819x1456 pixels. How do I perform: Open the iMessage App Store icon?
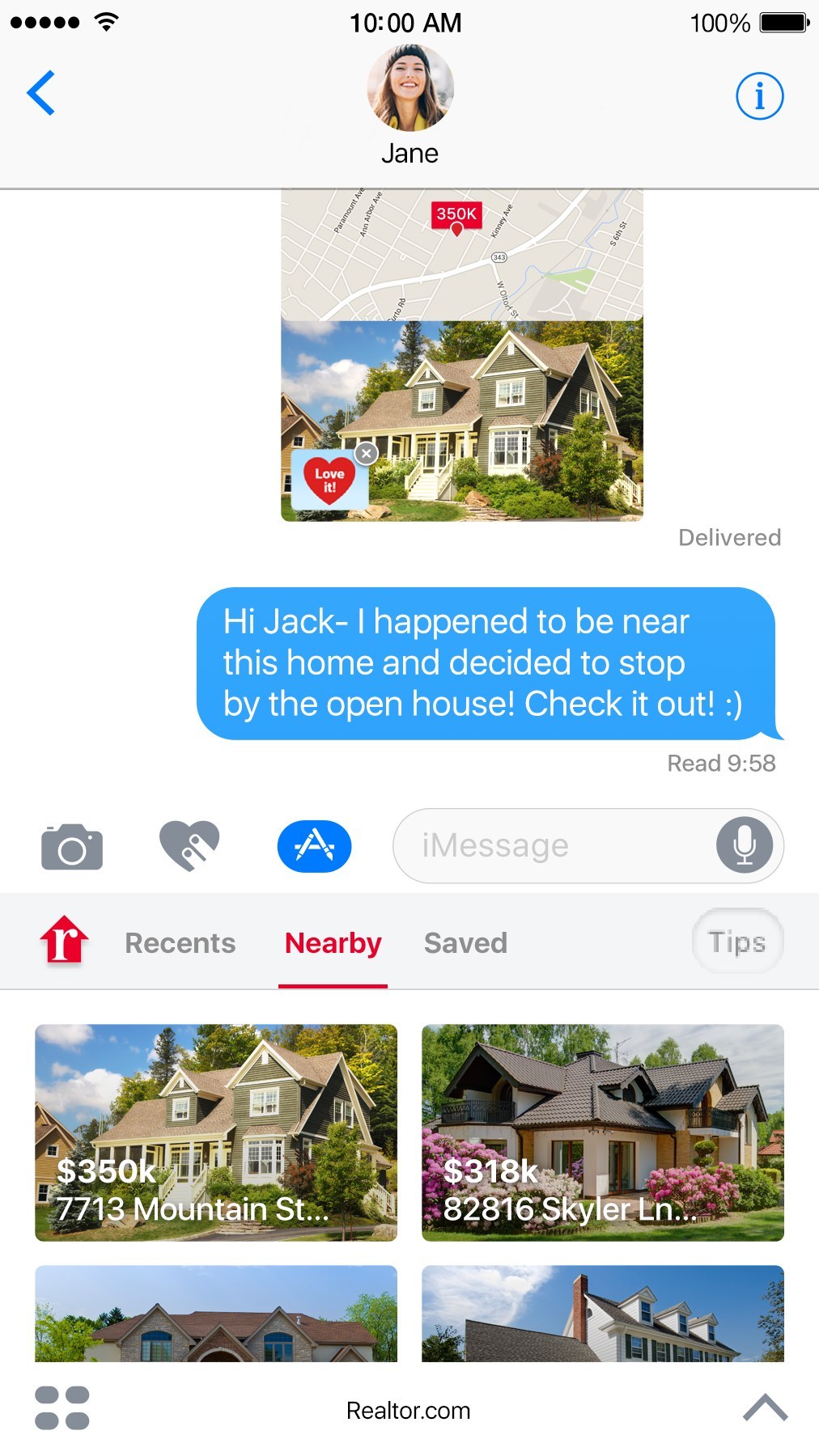tap(316, 846)
